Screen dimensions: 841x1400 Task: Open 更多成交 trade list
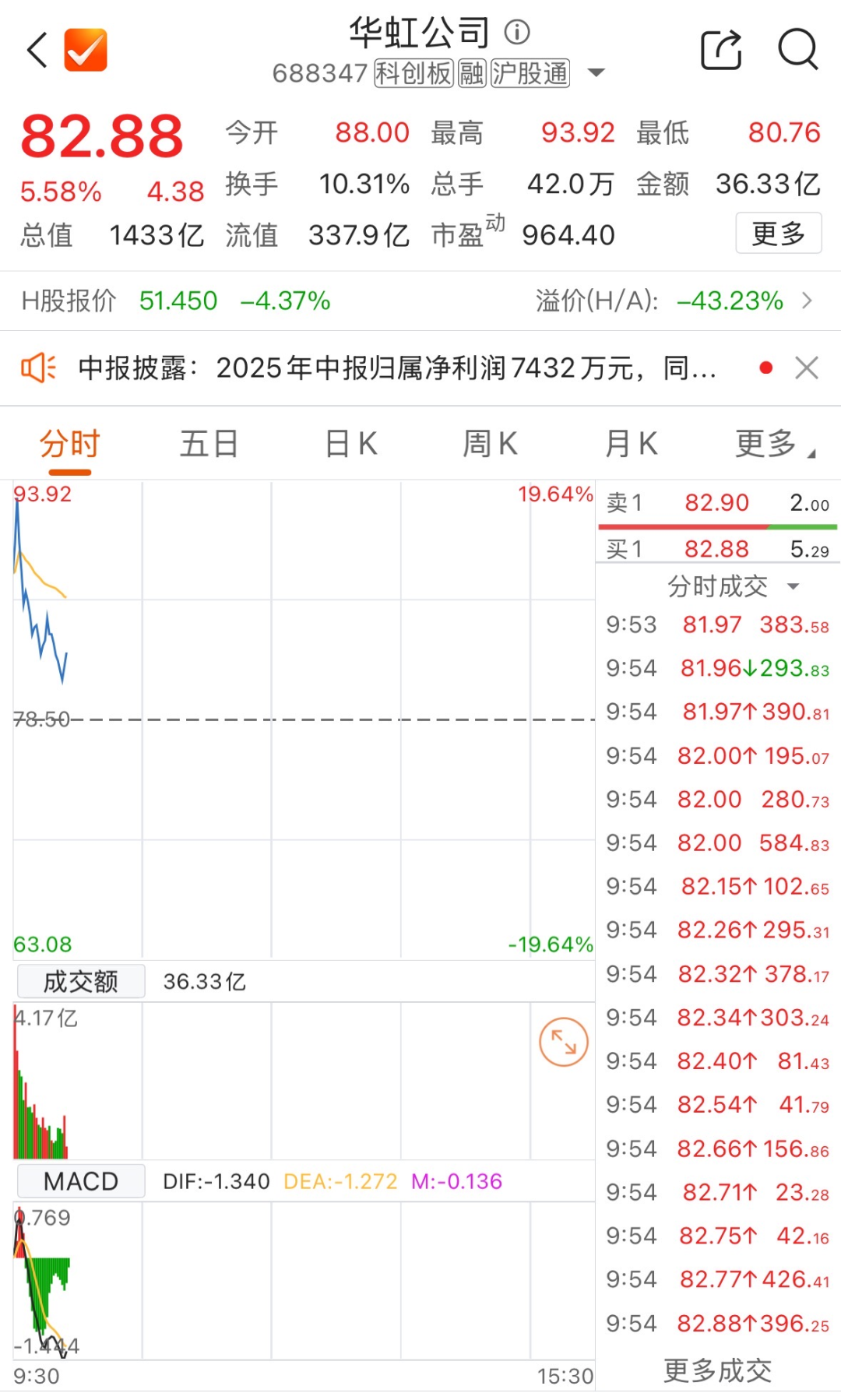point(717,1371)
